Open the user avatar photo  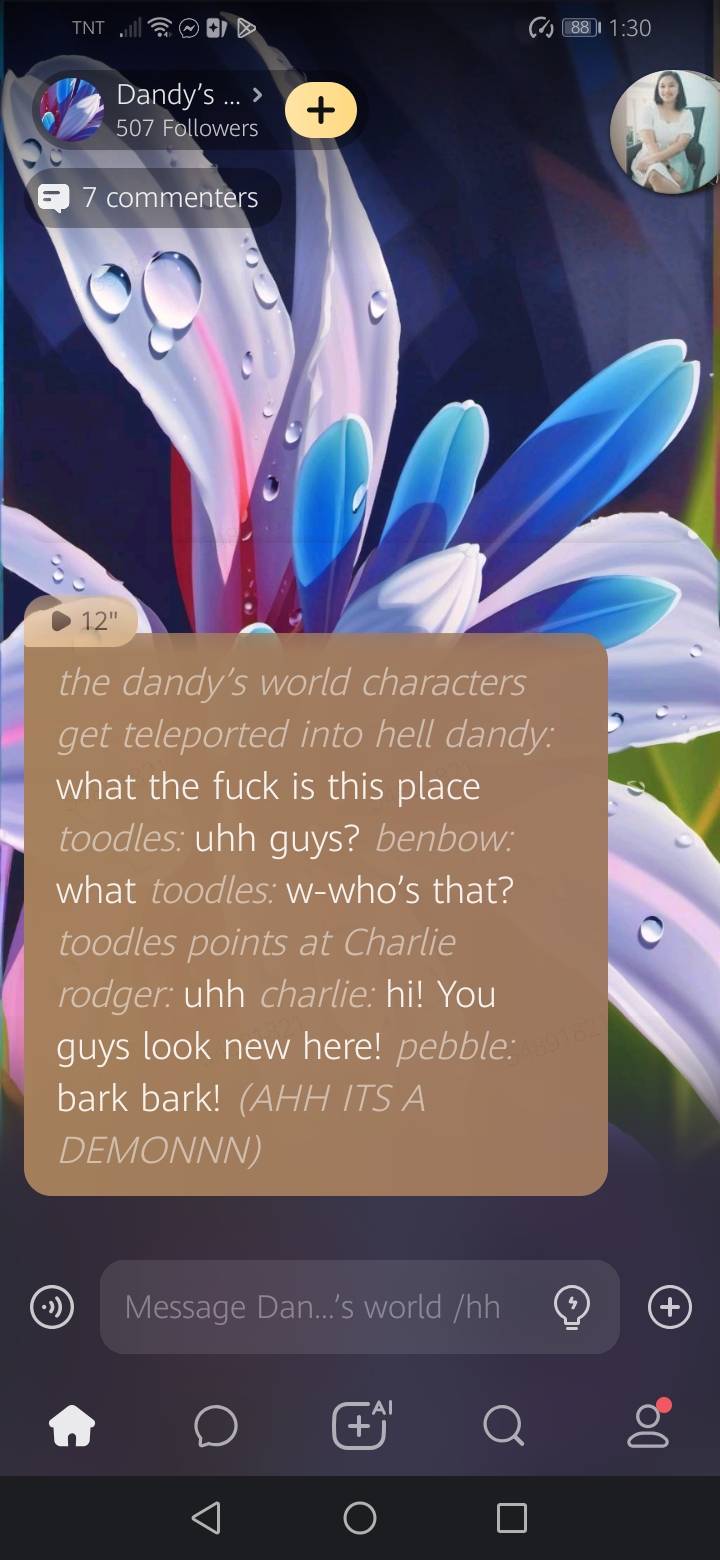click(664, 131)
